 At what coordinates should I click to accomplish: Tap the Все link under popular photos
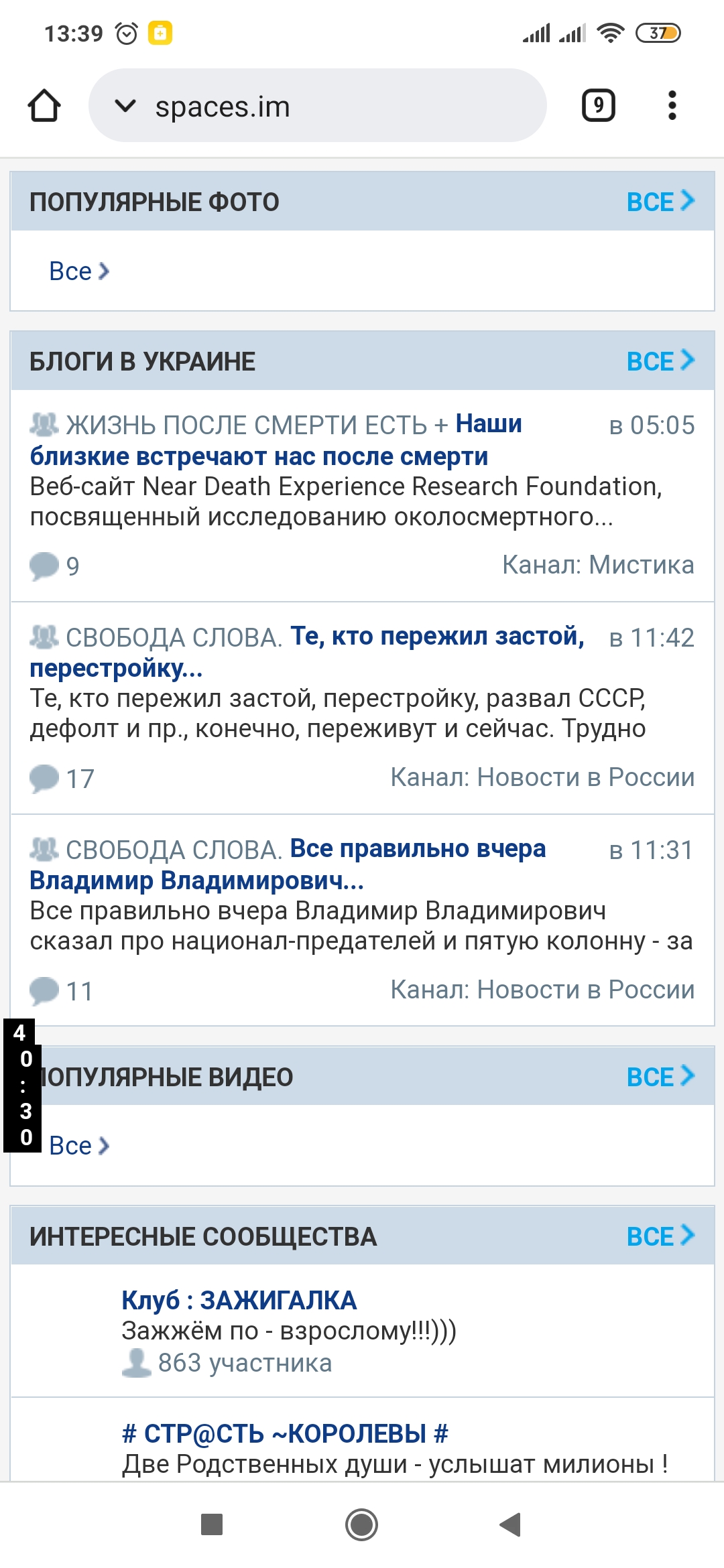click(x=78, y=271)
